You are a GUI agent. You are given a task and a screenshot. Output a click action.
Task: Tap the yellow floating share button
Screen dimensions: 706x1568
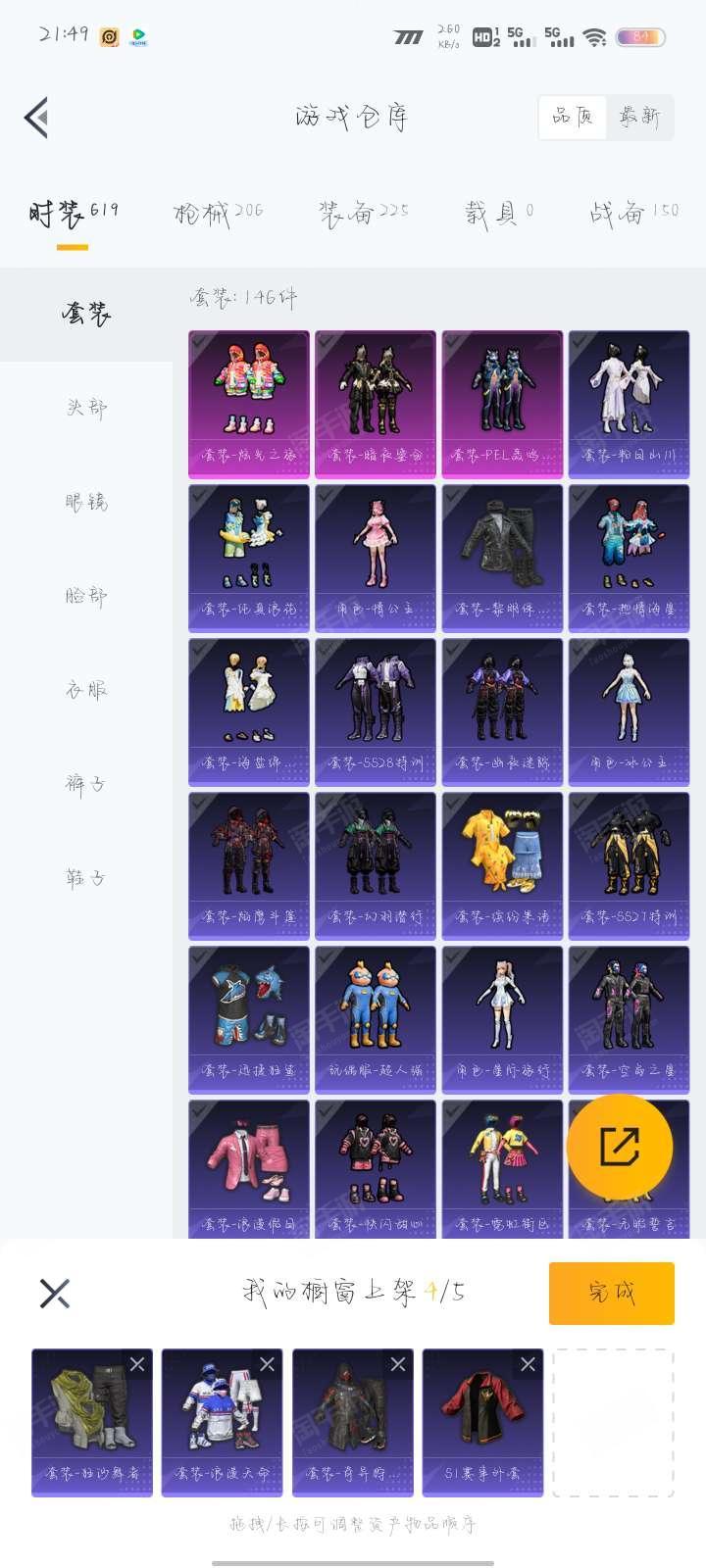[x=620, y=1148]
